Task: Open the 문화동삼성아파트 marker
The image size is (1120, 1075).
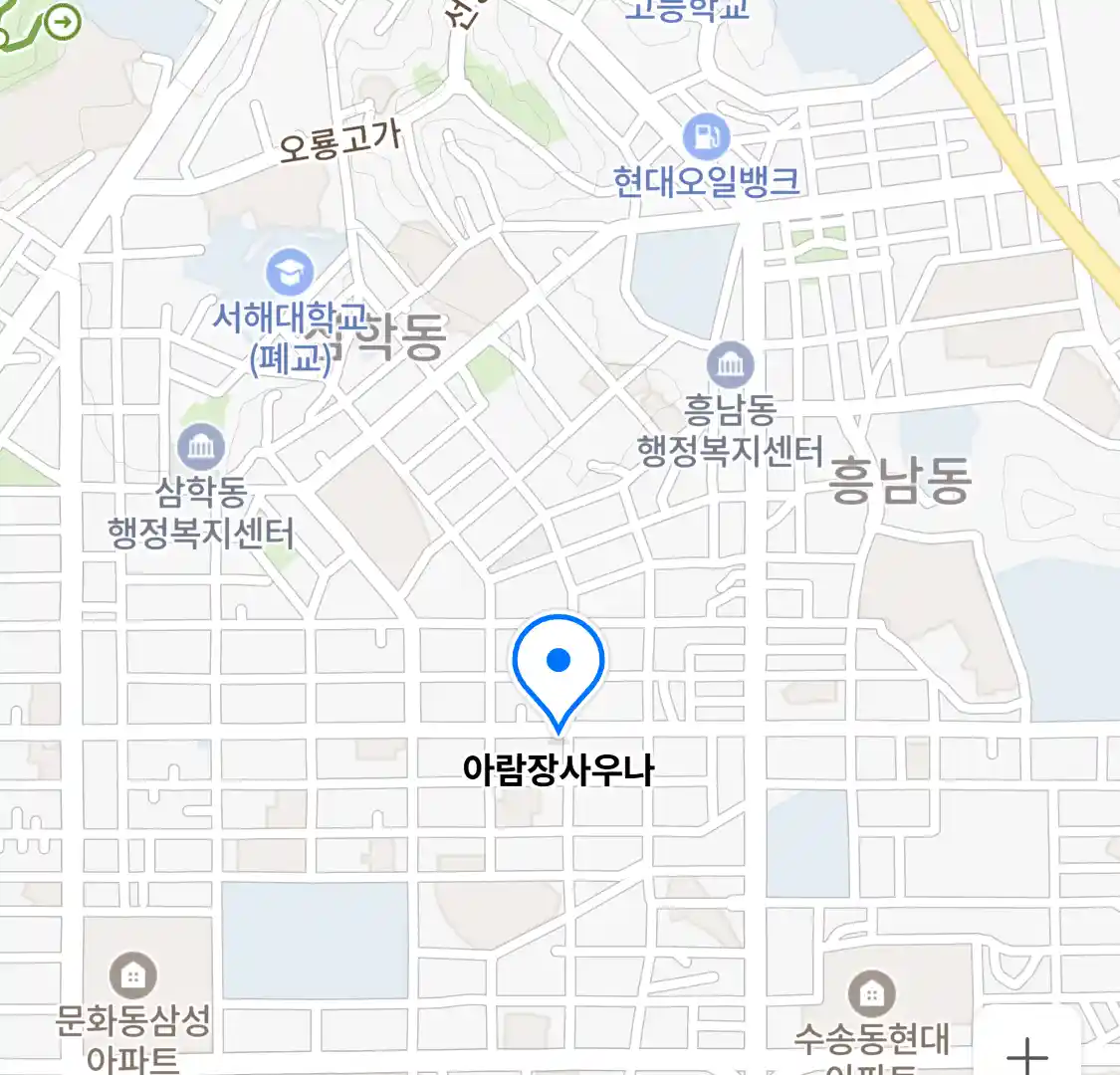Action: point(132,976)
